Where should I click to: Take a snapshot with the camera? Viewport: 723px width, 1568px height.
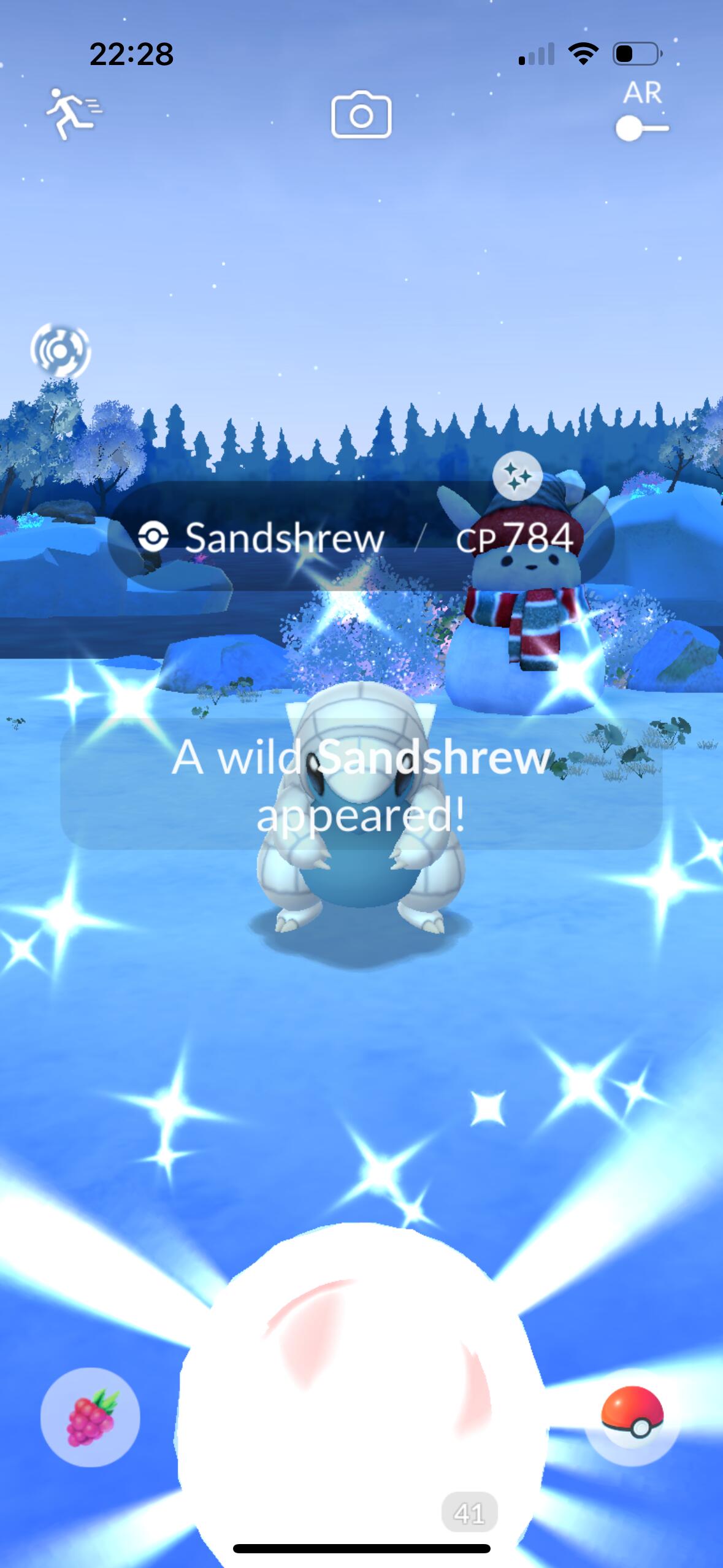tap(361, 115)
